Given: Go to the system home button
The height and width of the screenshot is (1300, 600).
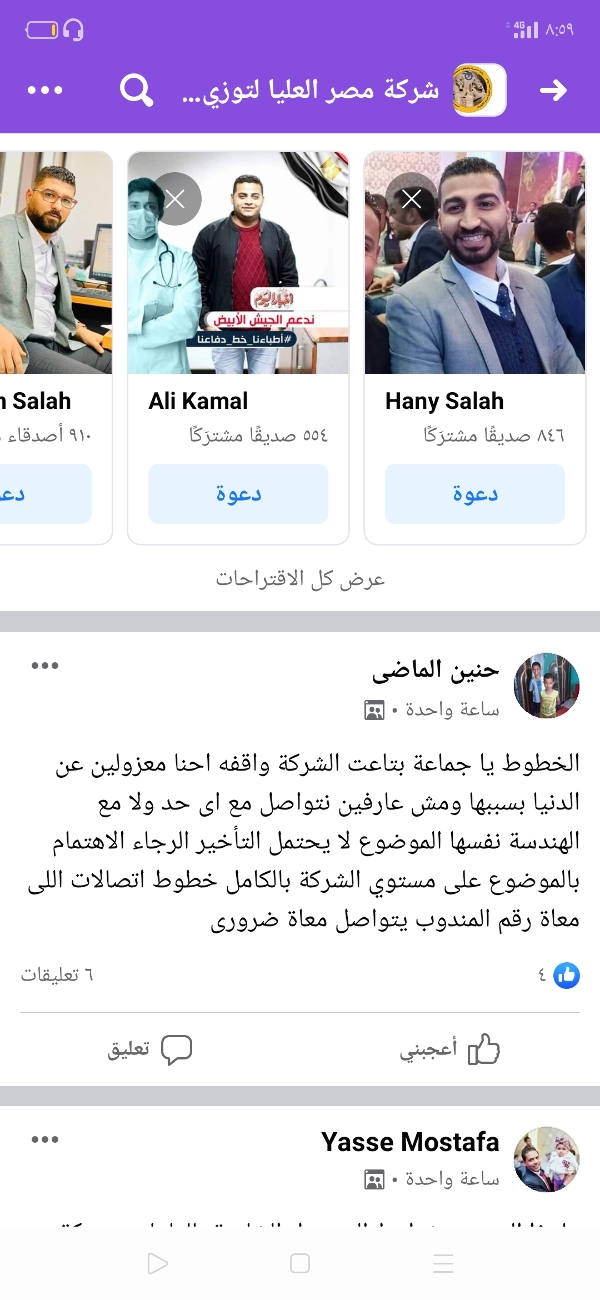Looking at the screenshot, I should coord(300,1264).
